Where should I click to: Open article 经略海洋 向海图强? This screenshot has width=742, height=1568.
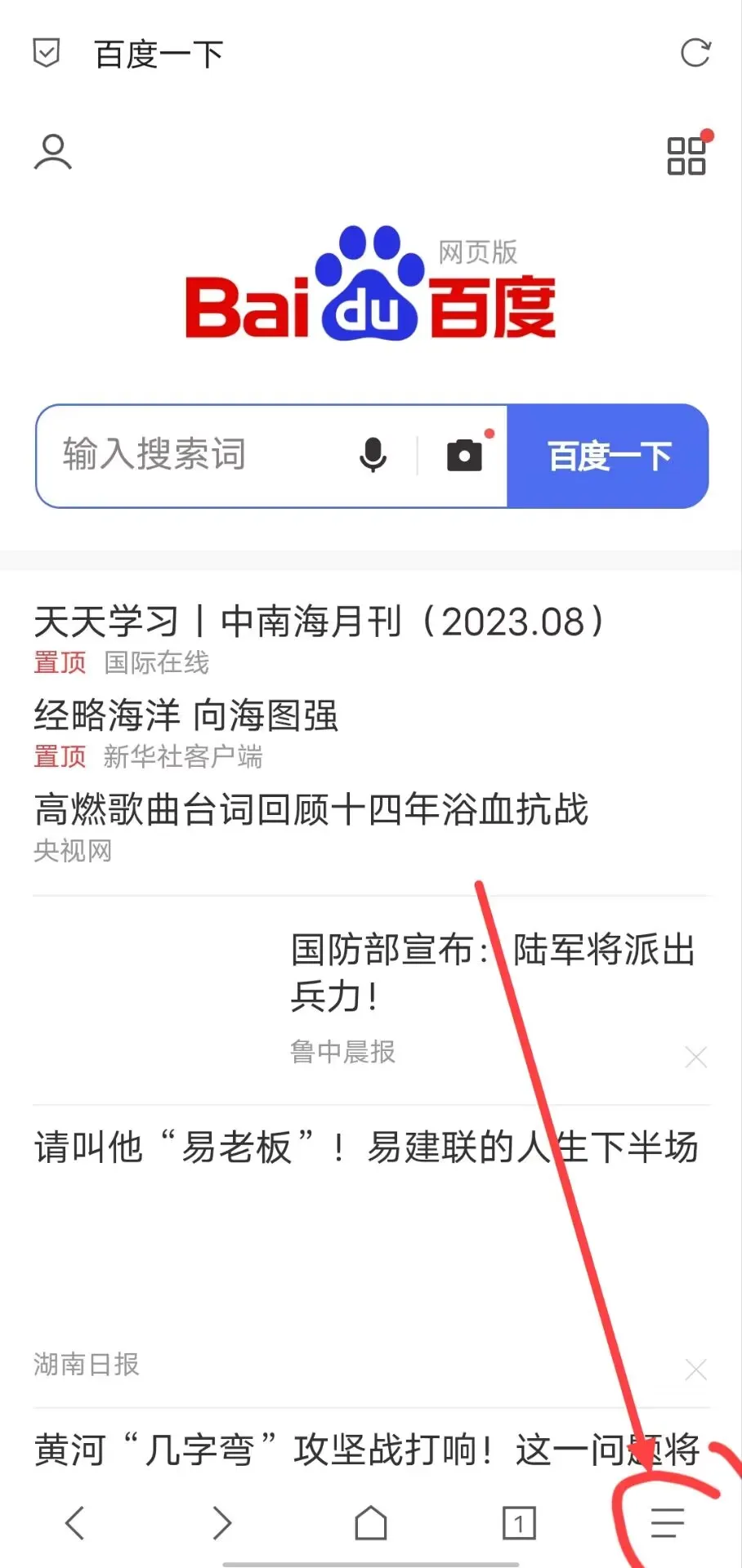click(x=186, y=716)
